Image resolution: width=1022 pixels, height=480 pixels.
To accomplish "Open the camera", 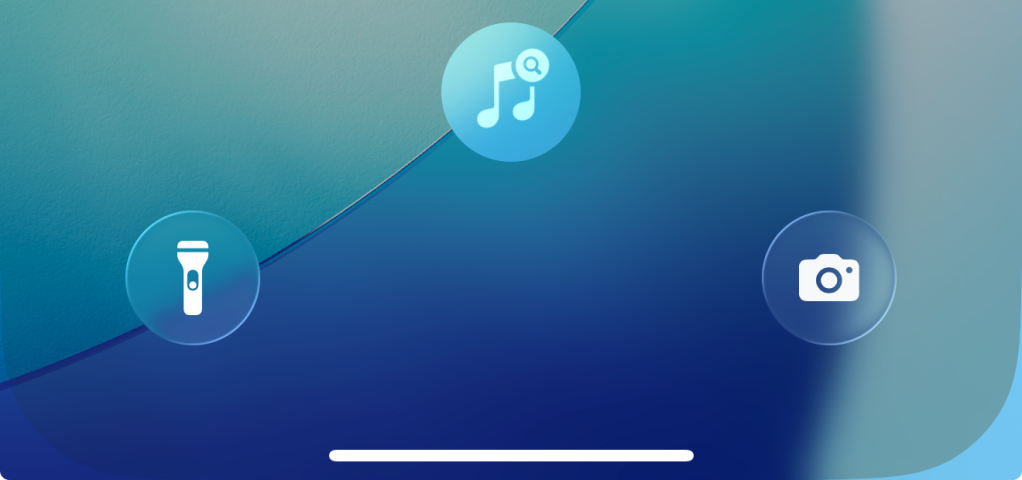I will pos(829,278).
